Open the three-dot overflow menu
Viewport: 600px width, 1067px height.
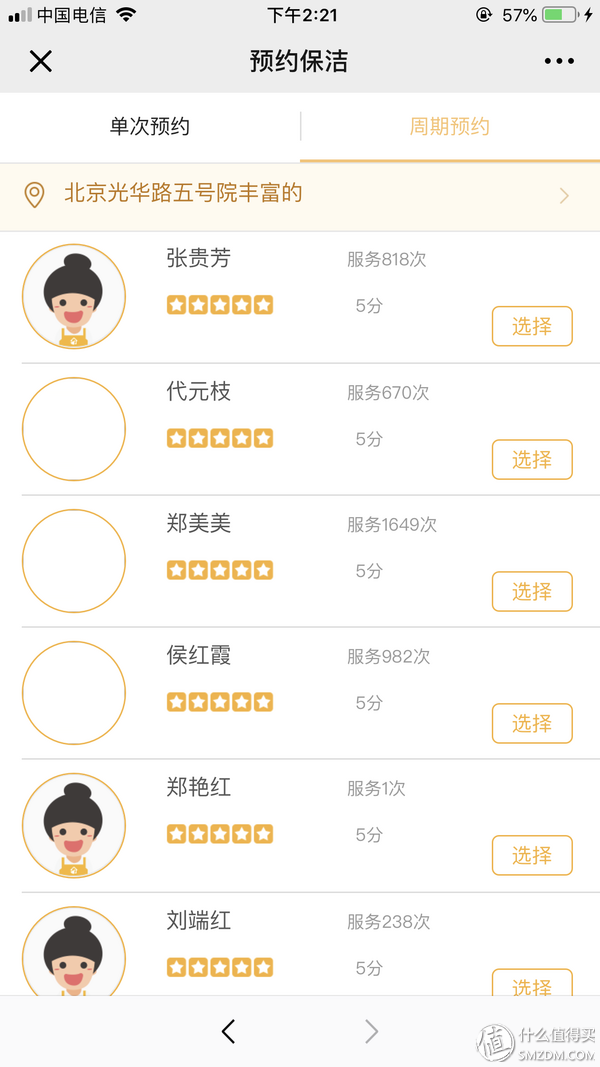[x=559, y=61]
